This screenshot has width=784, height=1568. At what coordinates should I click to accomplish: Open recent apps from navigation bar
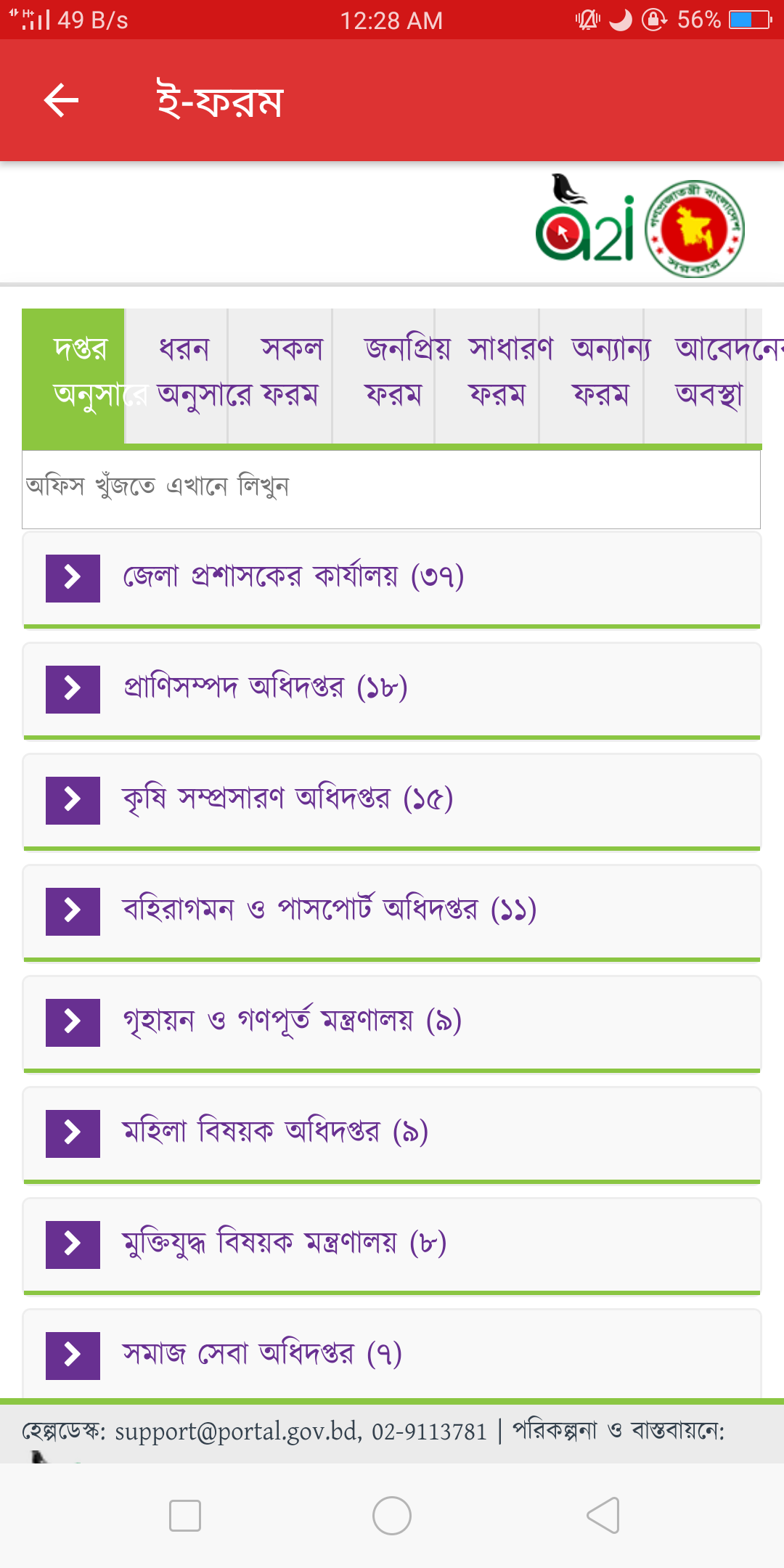point(184,1516)
